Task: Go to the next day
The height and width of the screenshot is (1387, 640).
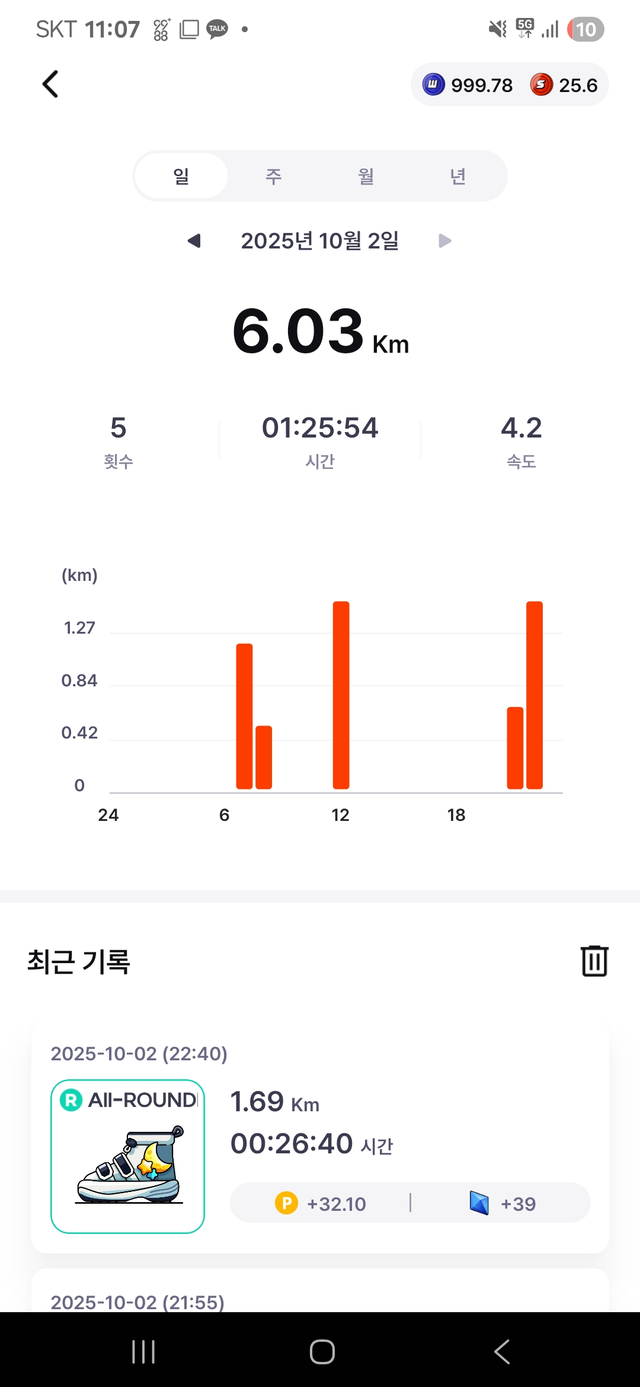Action: click(x=445, y=241)
